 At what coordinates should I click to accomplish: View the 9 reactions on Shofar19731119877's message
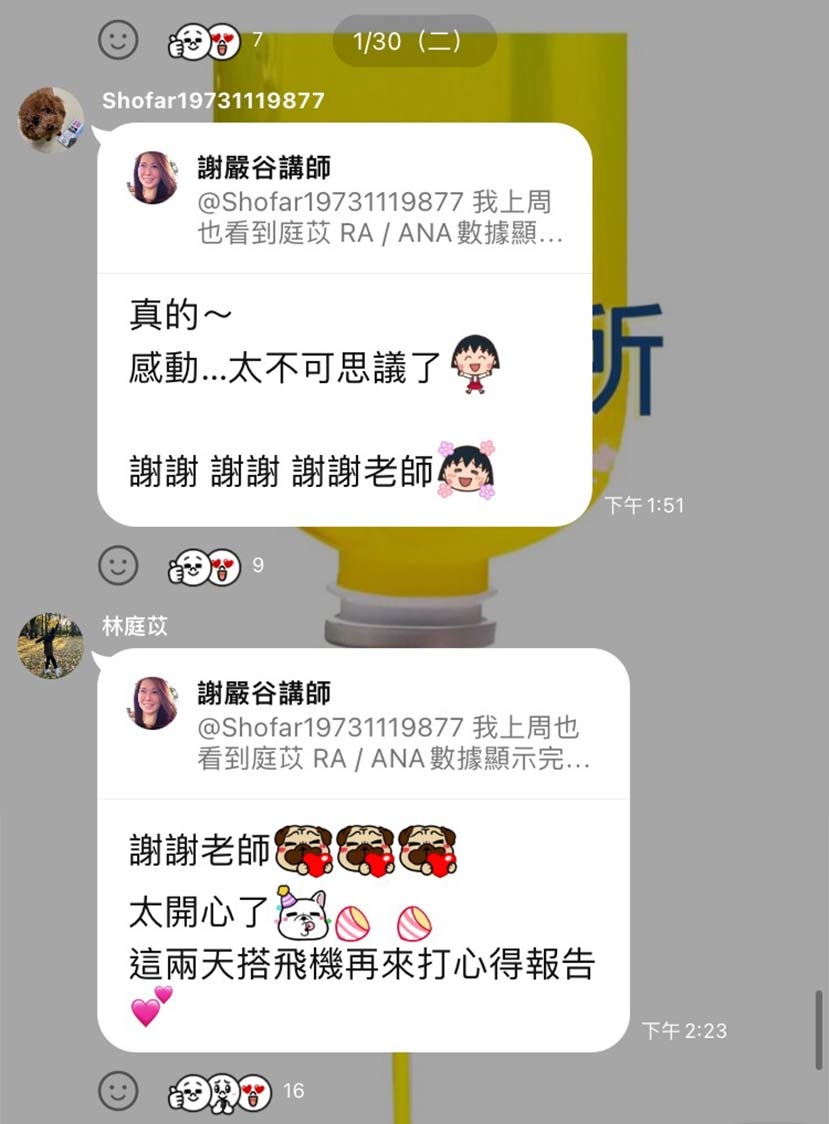[x=216, y=567]
